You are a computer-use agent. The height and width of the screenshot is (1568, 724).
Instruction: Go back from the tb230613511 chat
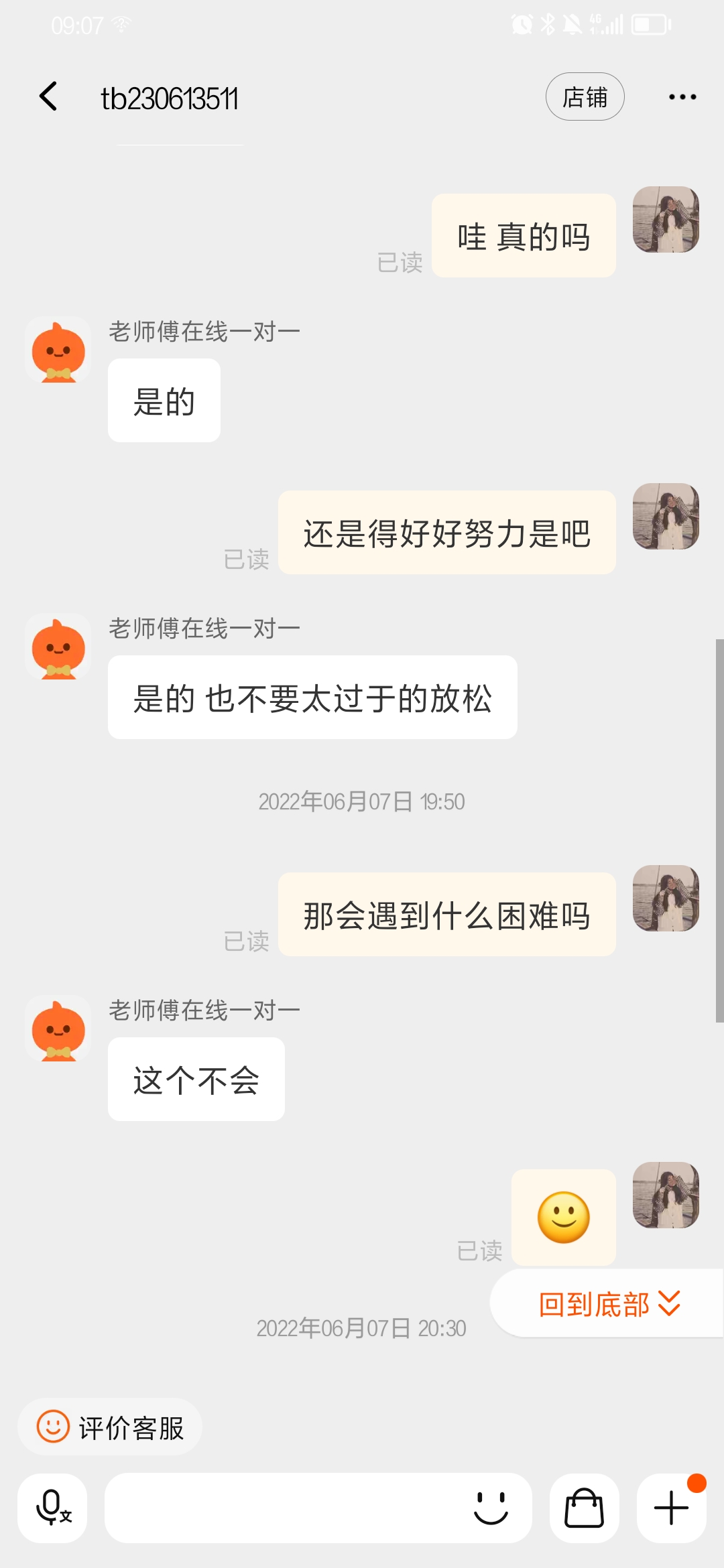(x=48, y=97)
